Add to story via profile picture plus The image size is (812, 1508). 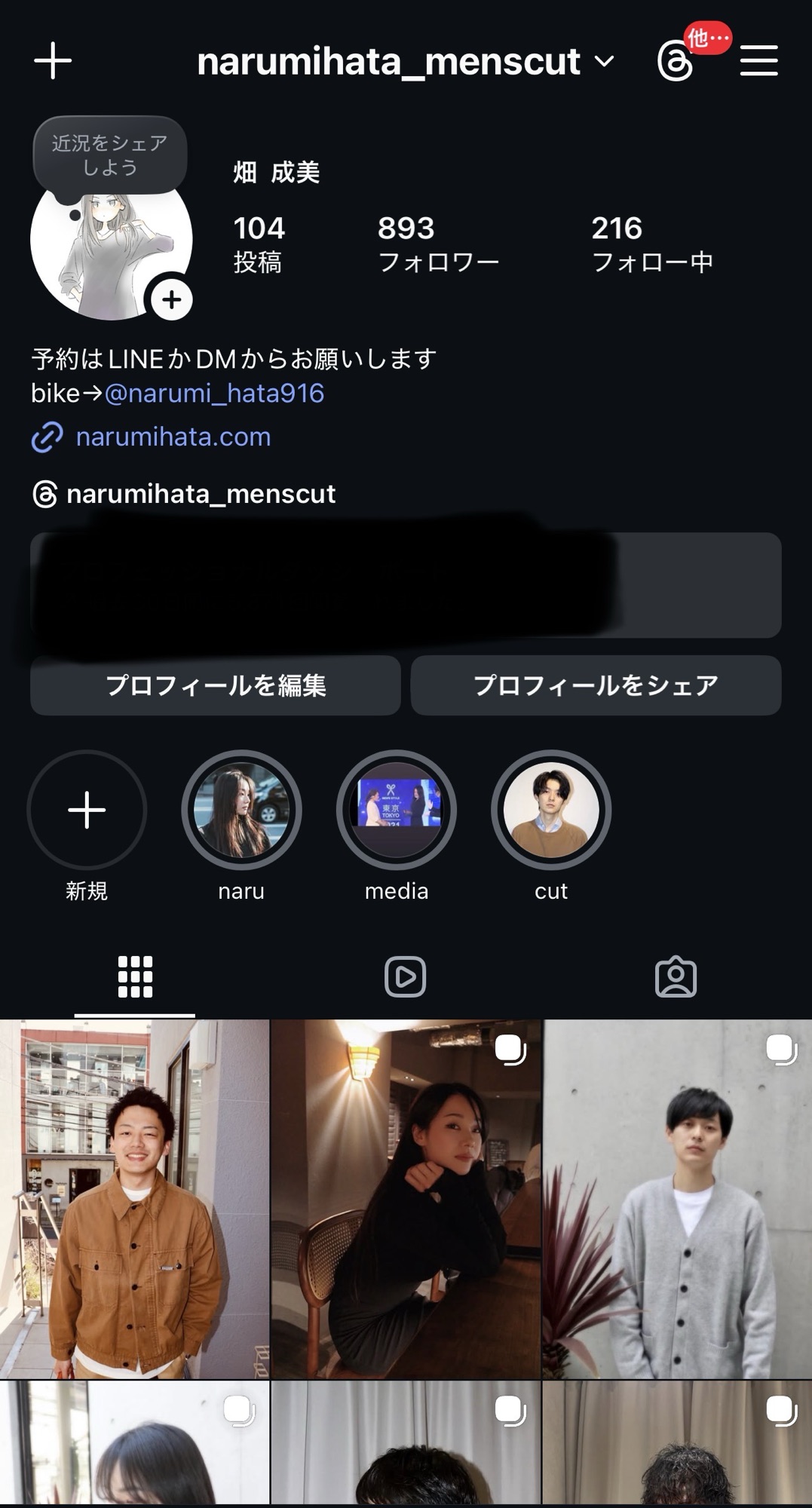(172, 299)
